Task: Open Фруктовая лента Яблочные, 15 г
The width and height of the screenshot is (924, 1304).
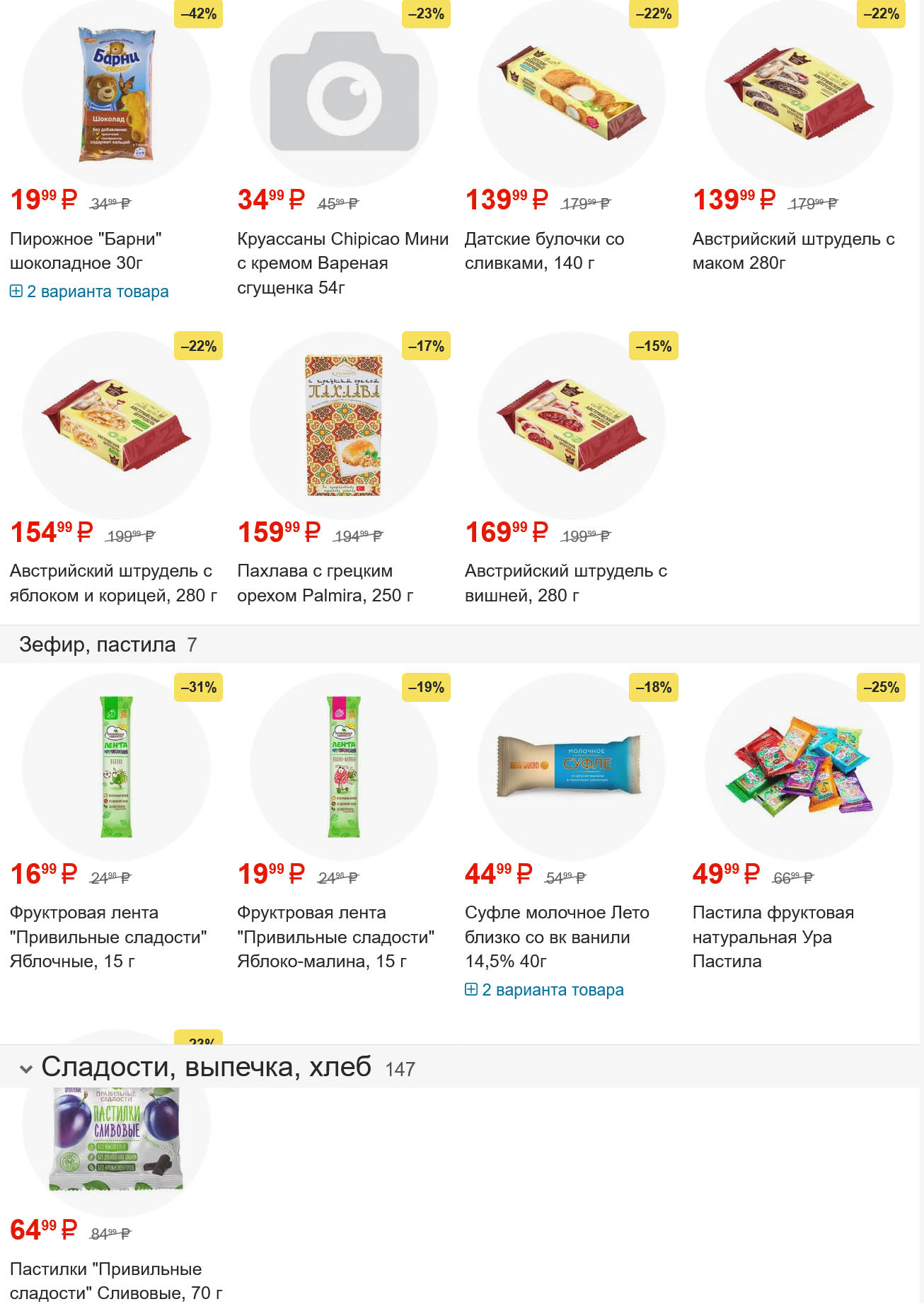Action: pos(108,937)
